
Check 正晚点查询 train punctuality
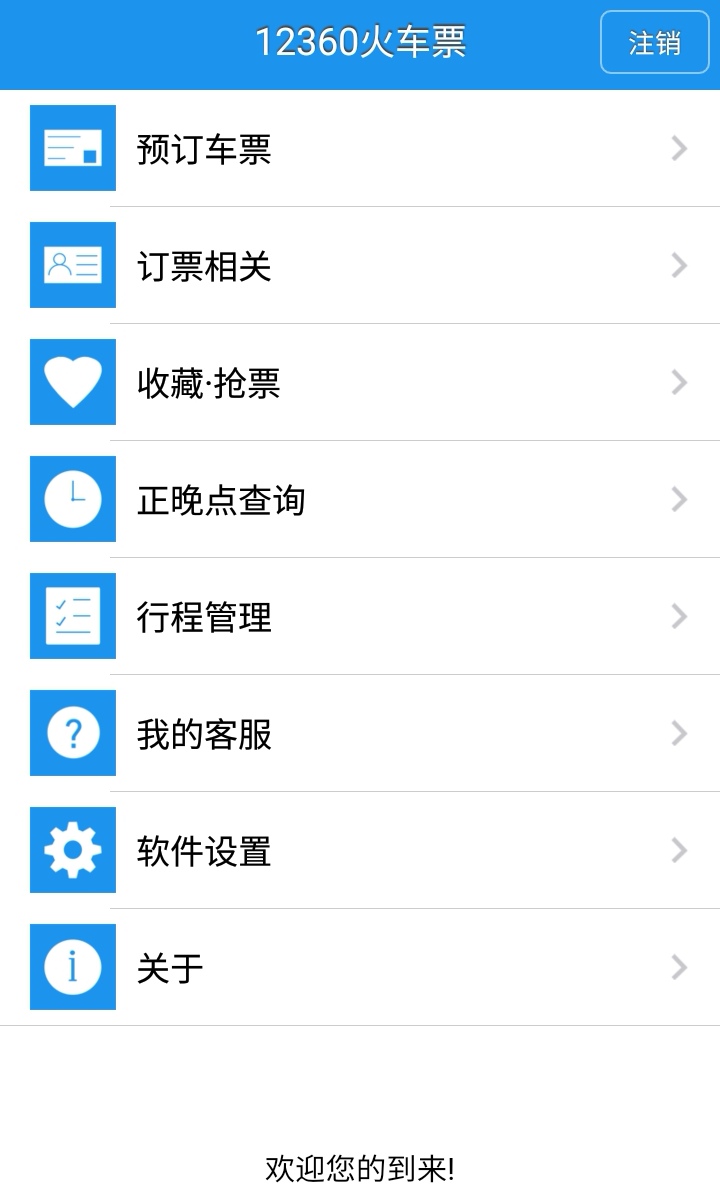(360, 500)
